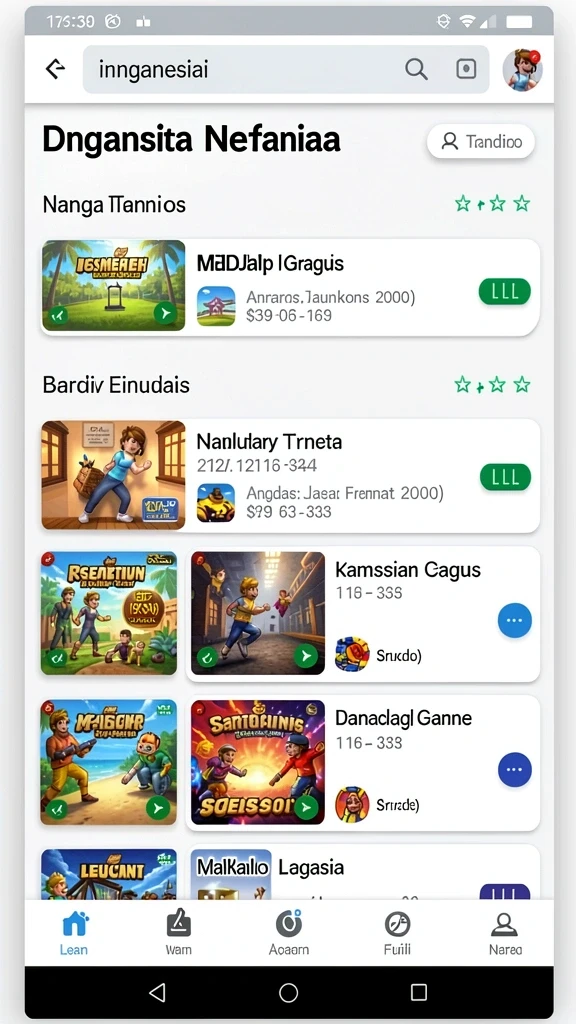Switch to the Fuili tab
The height and width of the screenshot is (1024, 576).
tap(397, 934)
